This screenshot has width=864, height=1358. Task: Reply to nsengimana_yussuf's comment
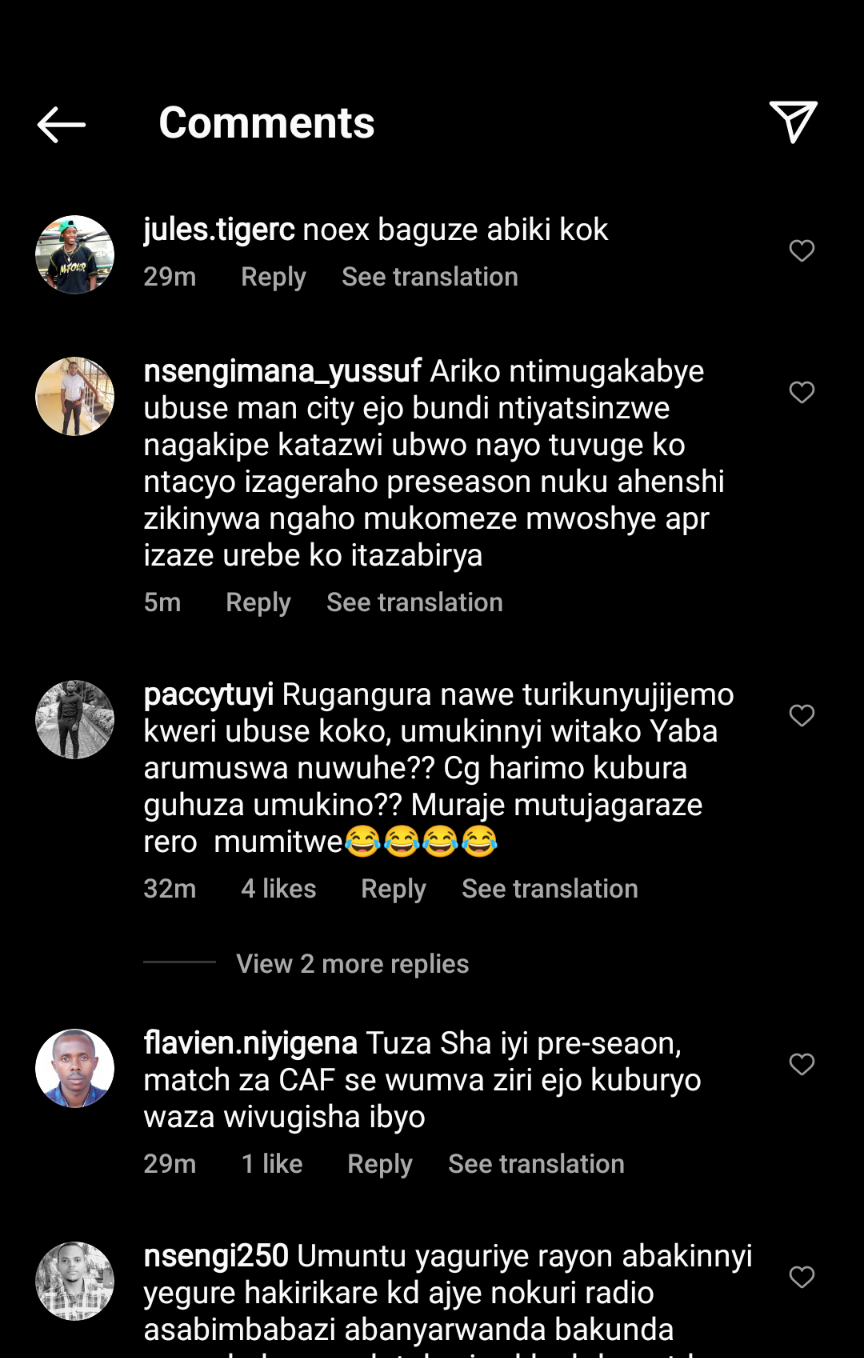coord(258,602)
